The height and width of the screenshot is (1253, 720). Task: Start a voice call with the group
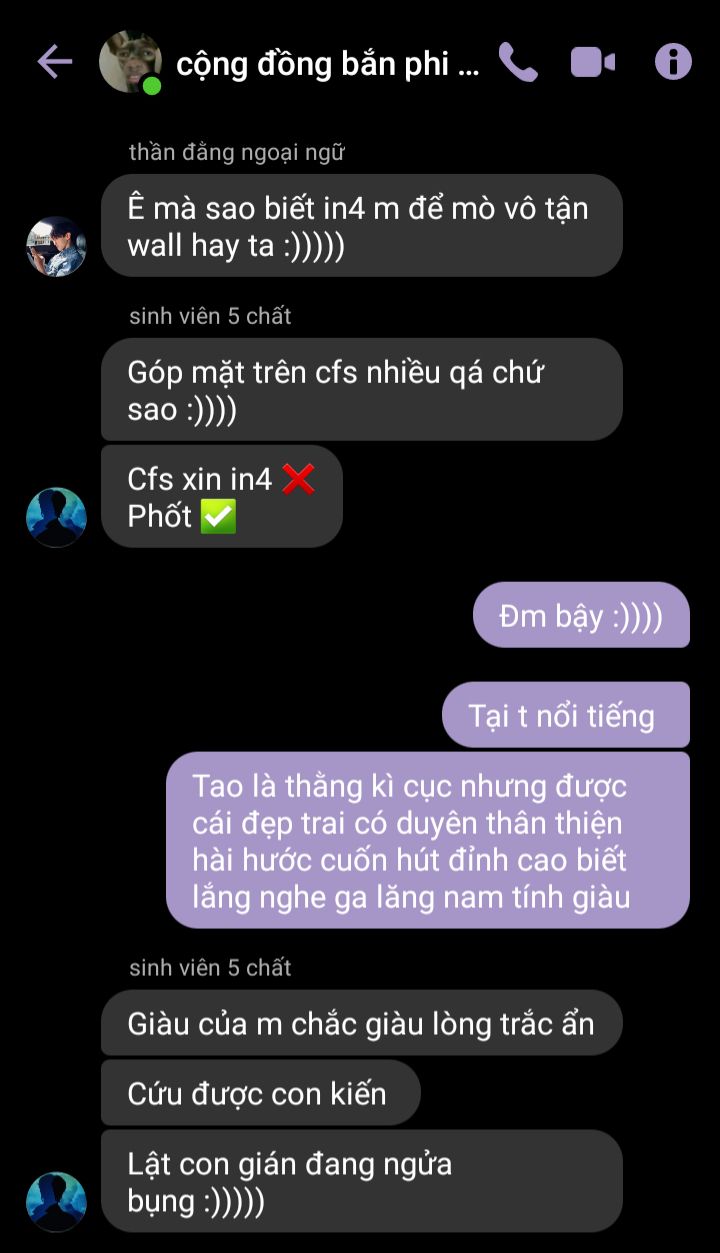click(517, 62)
